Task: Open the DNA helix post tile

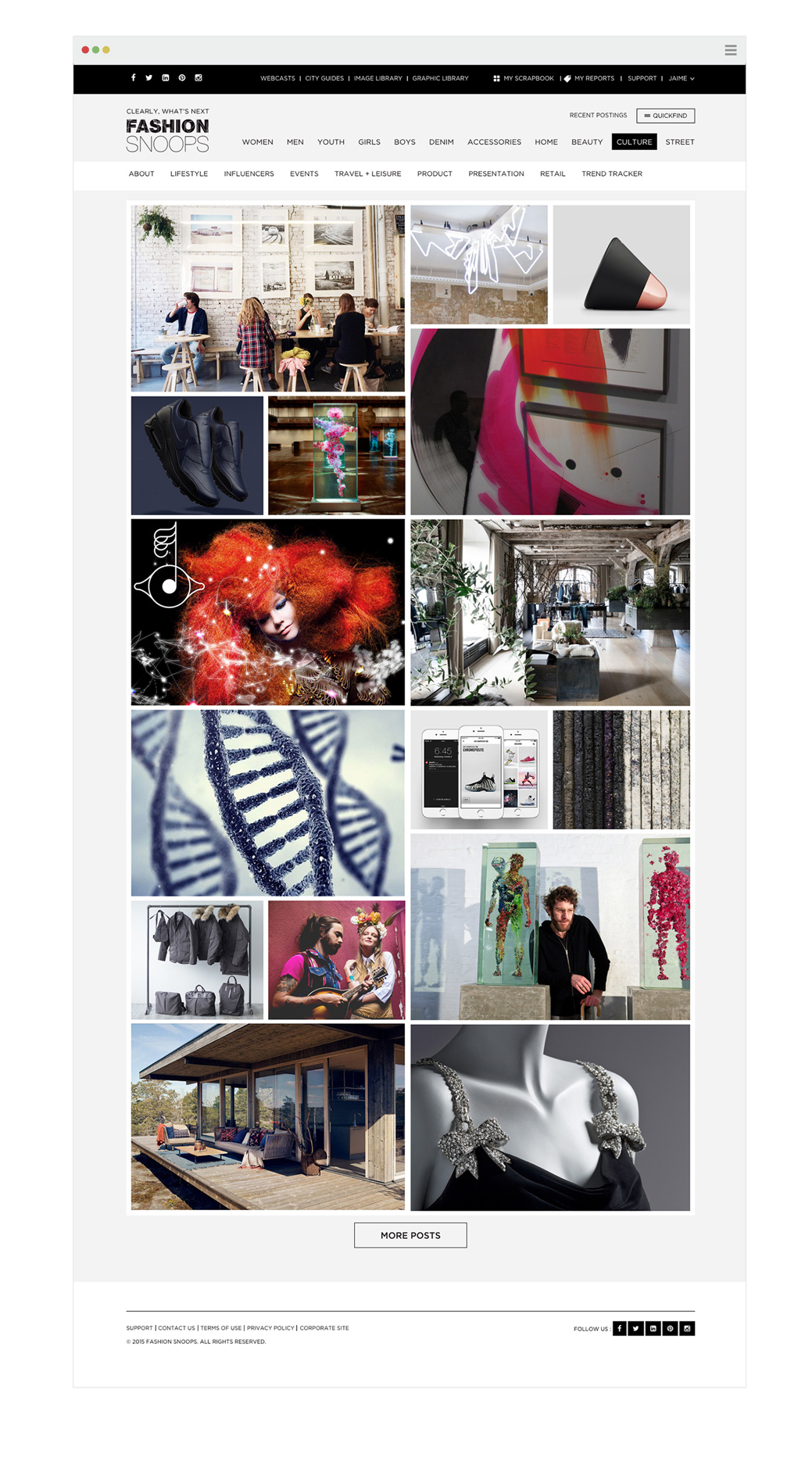Action: (x=267, y=803)
